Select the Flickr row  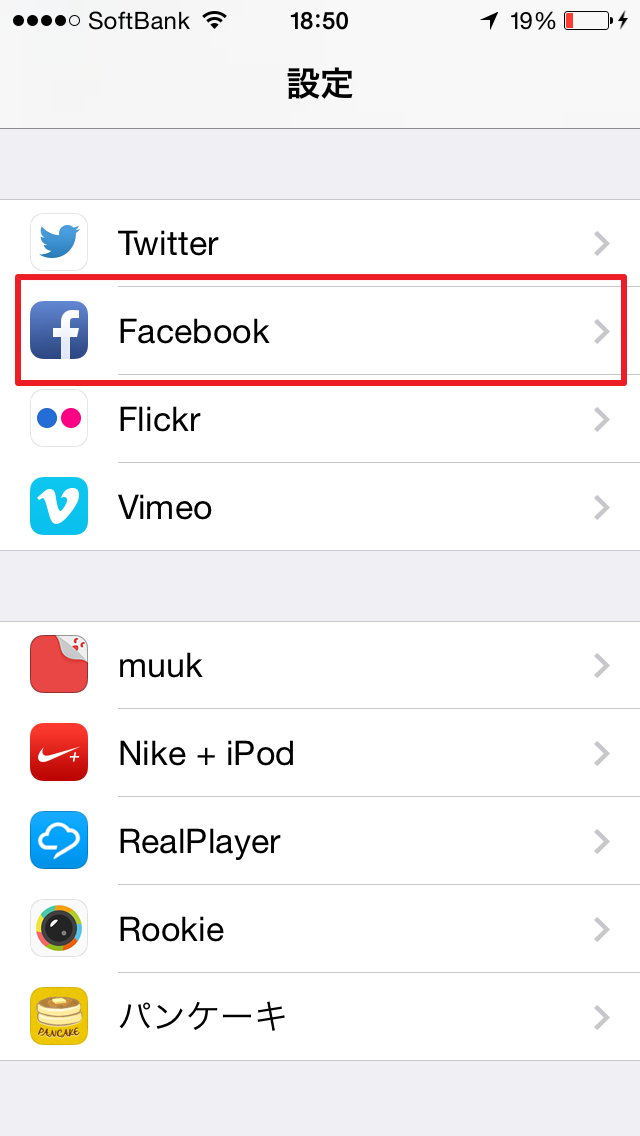click(320, 419)
